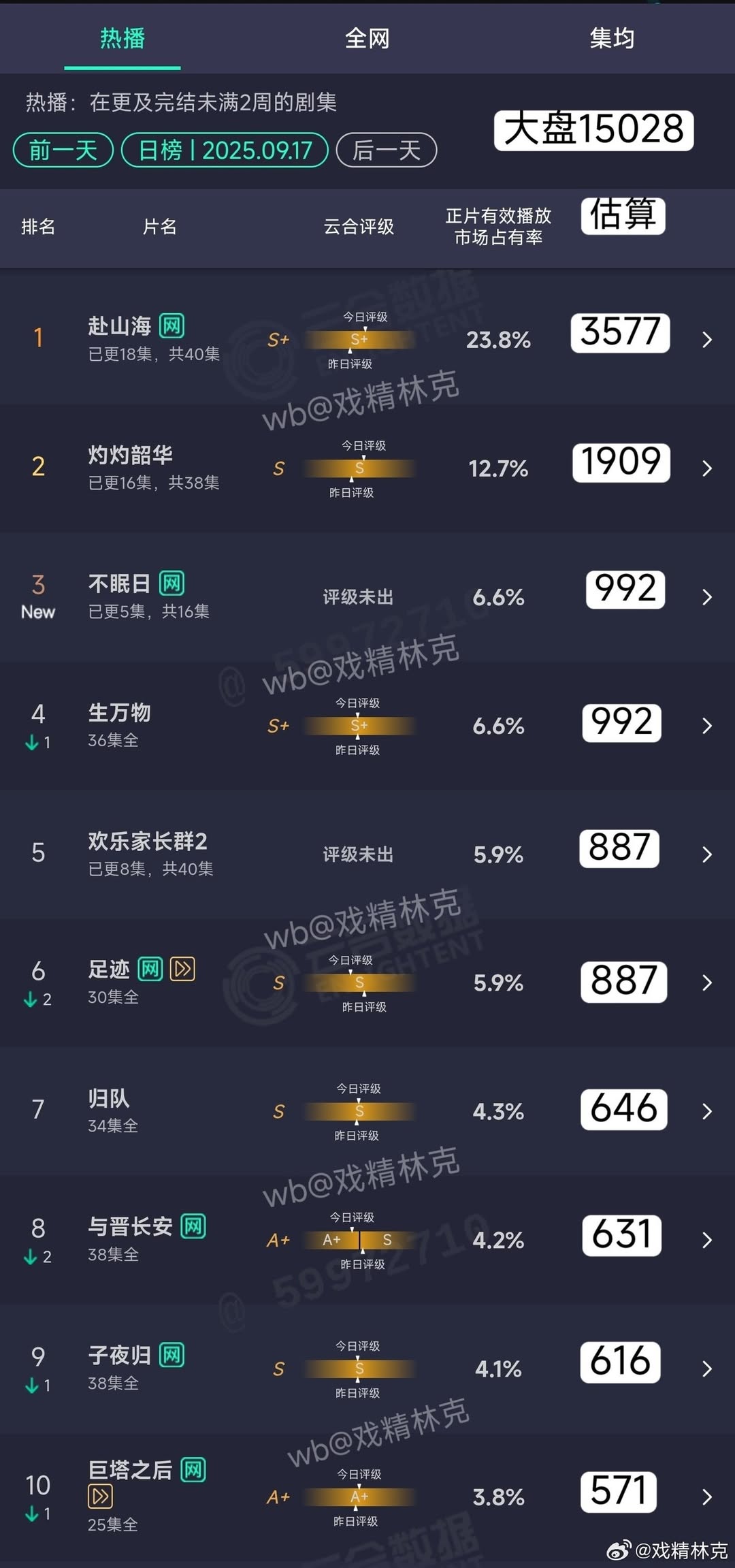
Task: Select the 热播 tab
Action: (122, 38)
